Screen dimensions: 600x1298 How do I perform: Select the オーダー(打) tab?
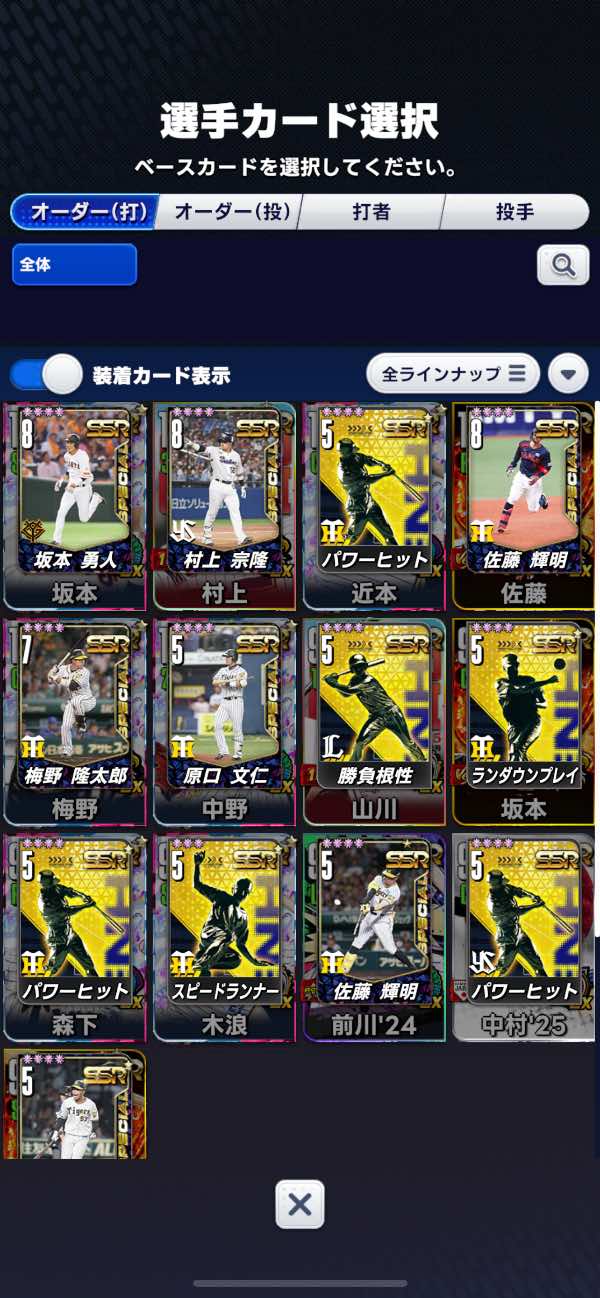click(x=83, y=212)
